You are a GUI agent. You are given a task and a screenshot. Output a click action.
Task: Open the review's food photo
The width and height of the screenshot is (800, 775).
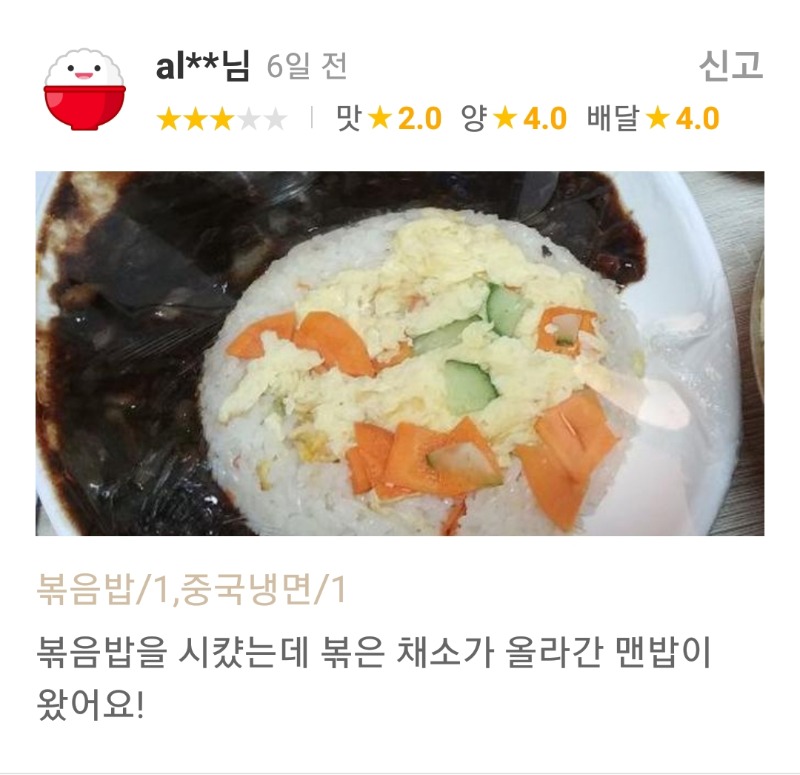tap(400, 353)
